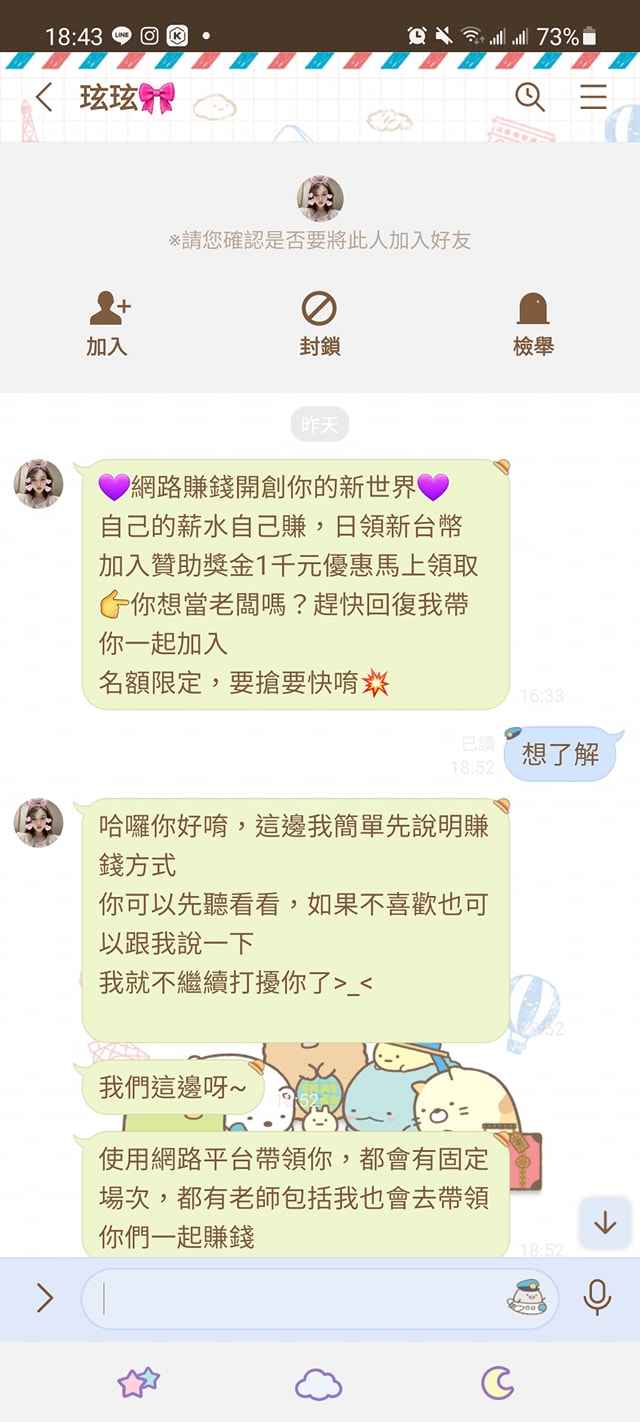Tap the avatar beside the 哈囉你好唷 message

tap(38, 823)
